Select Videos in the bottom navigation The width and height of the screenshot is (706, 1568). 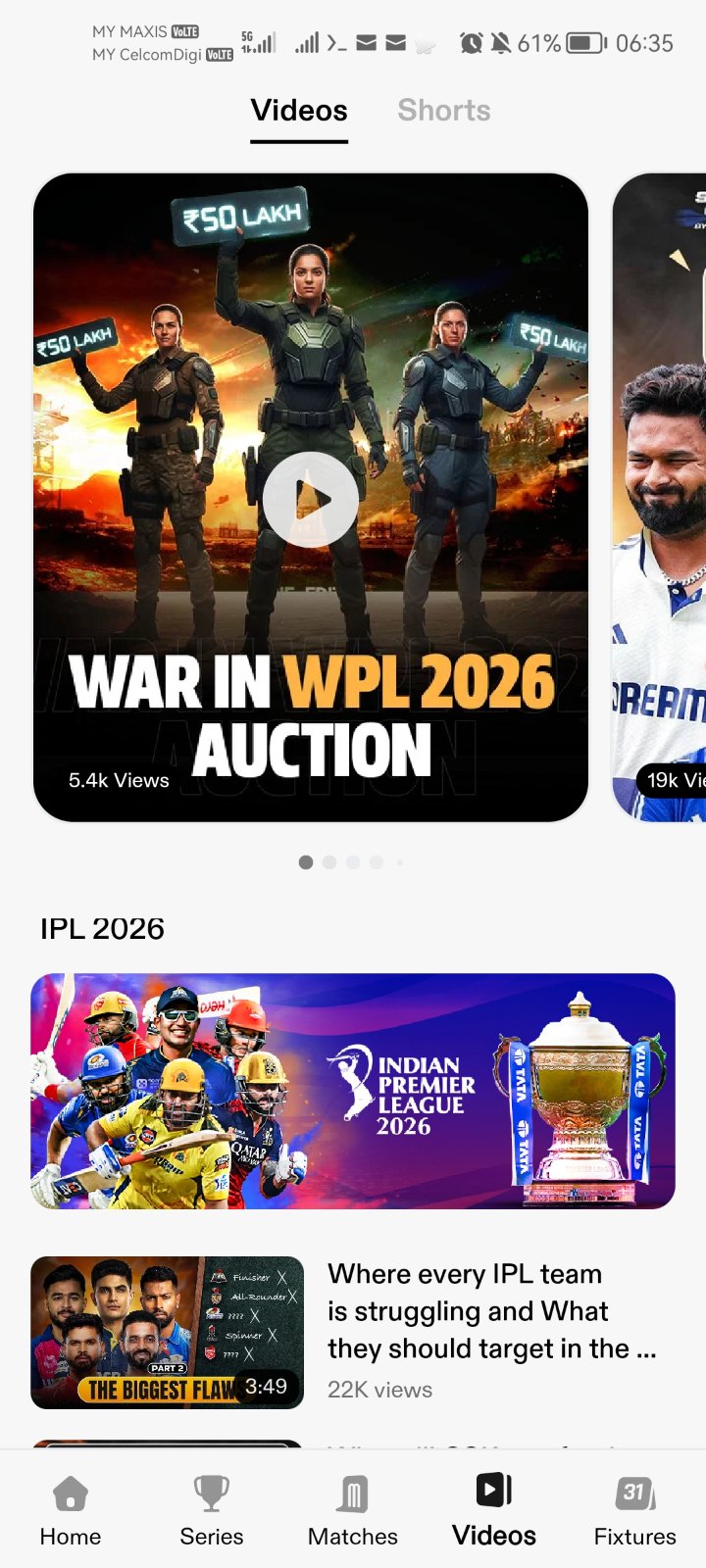pos(494,1511)
